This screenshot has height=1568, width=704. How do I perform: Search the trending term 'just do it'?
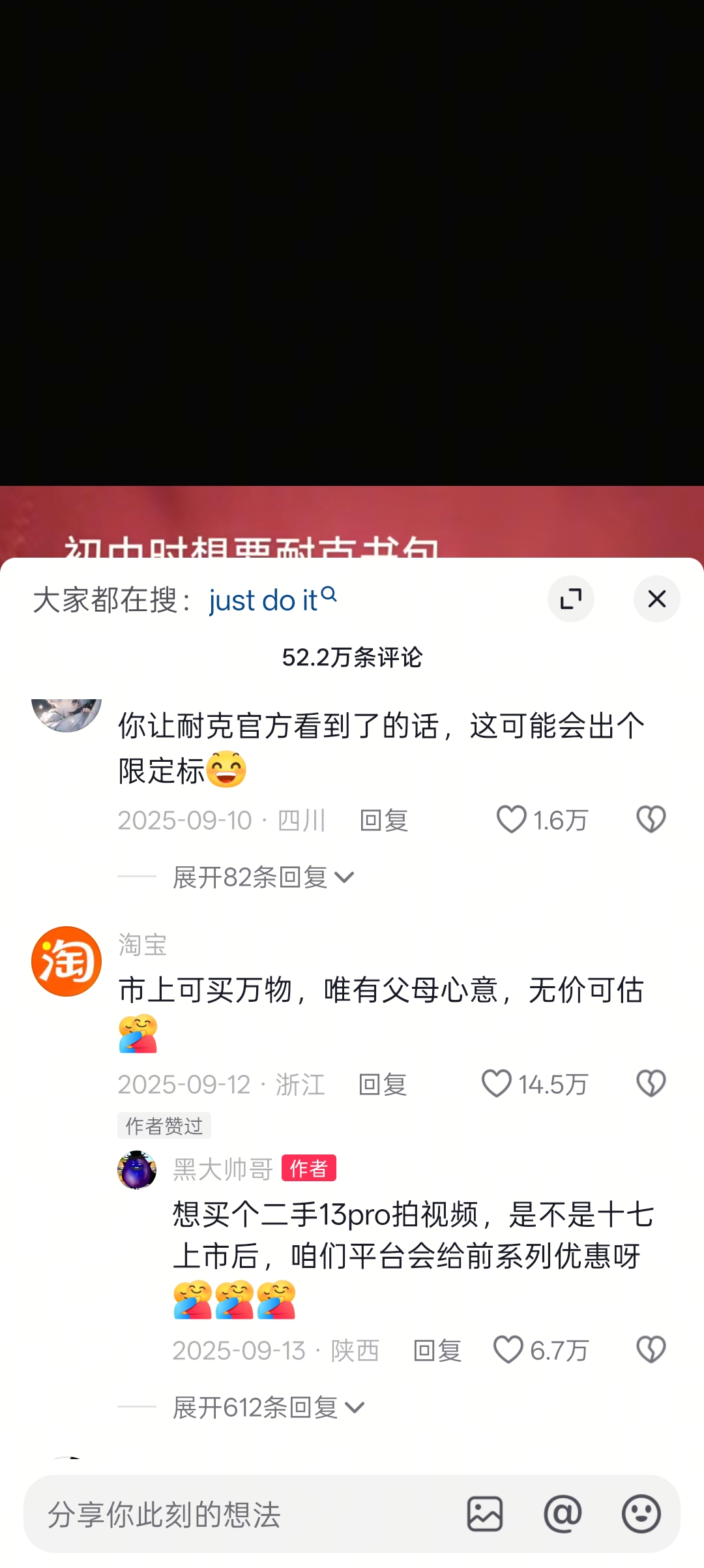(272, 599)
